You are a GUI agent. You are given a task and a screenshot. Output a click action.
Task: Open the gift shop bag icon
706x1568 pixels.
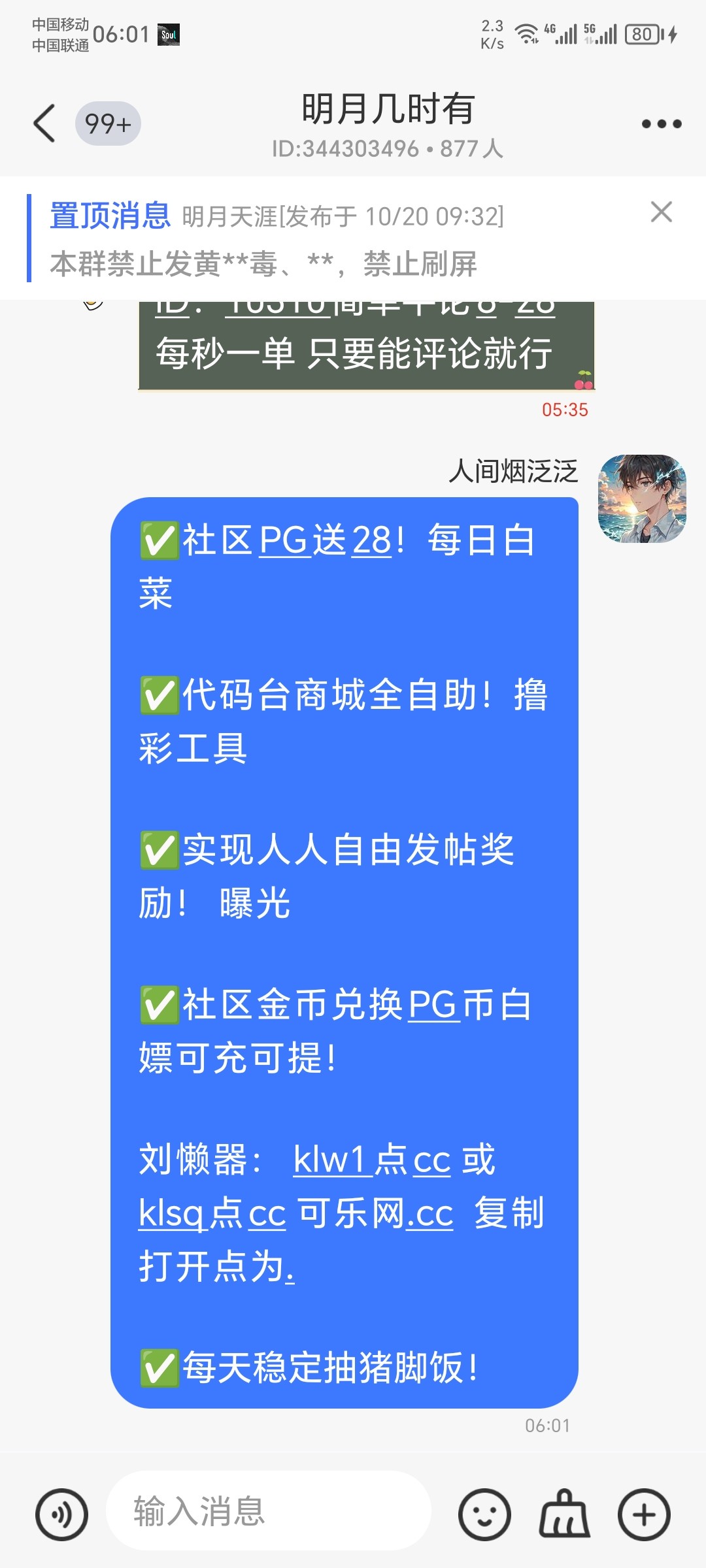564,1514
